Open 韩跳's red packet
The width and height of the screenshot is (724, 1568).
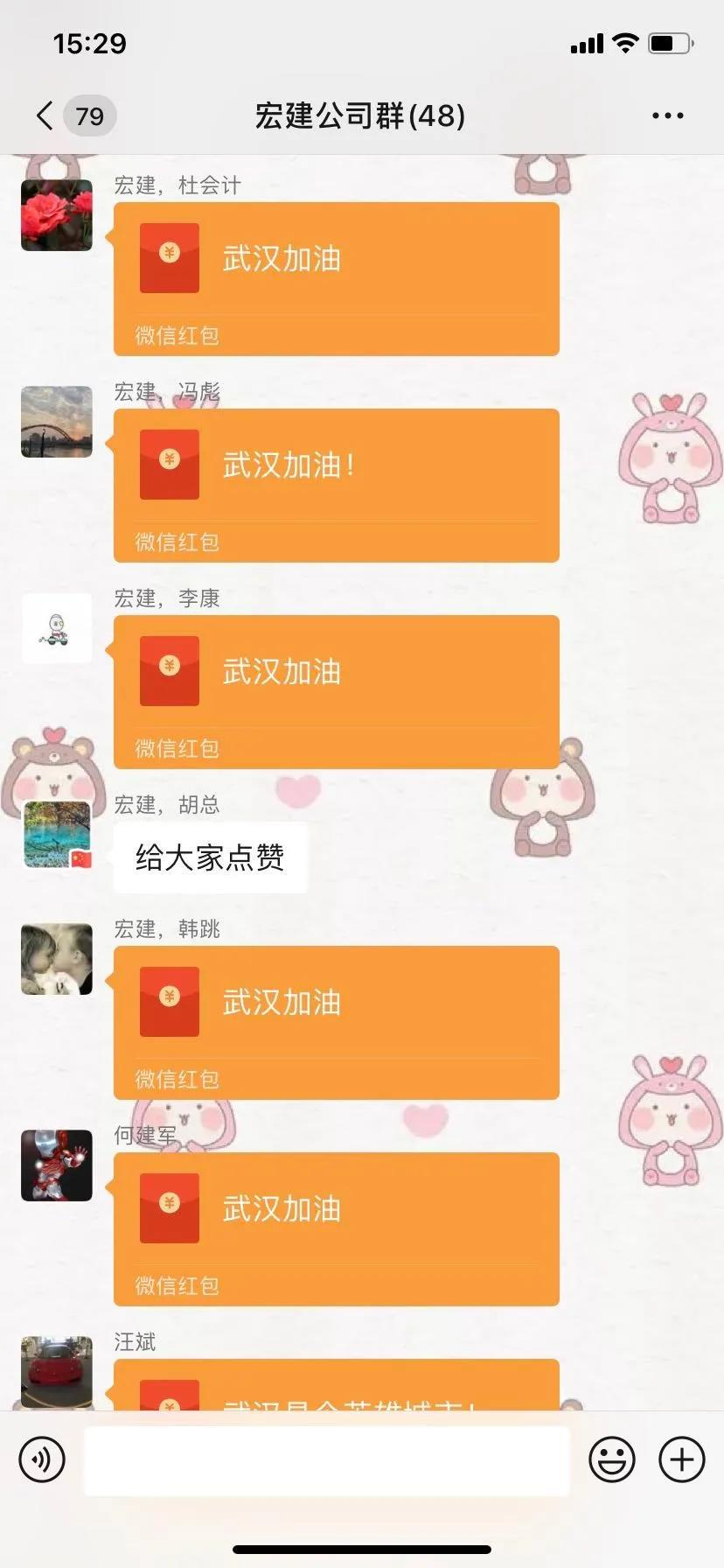(336, 1022)
